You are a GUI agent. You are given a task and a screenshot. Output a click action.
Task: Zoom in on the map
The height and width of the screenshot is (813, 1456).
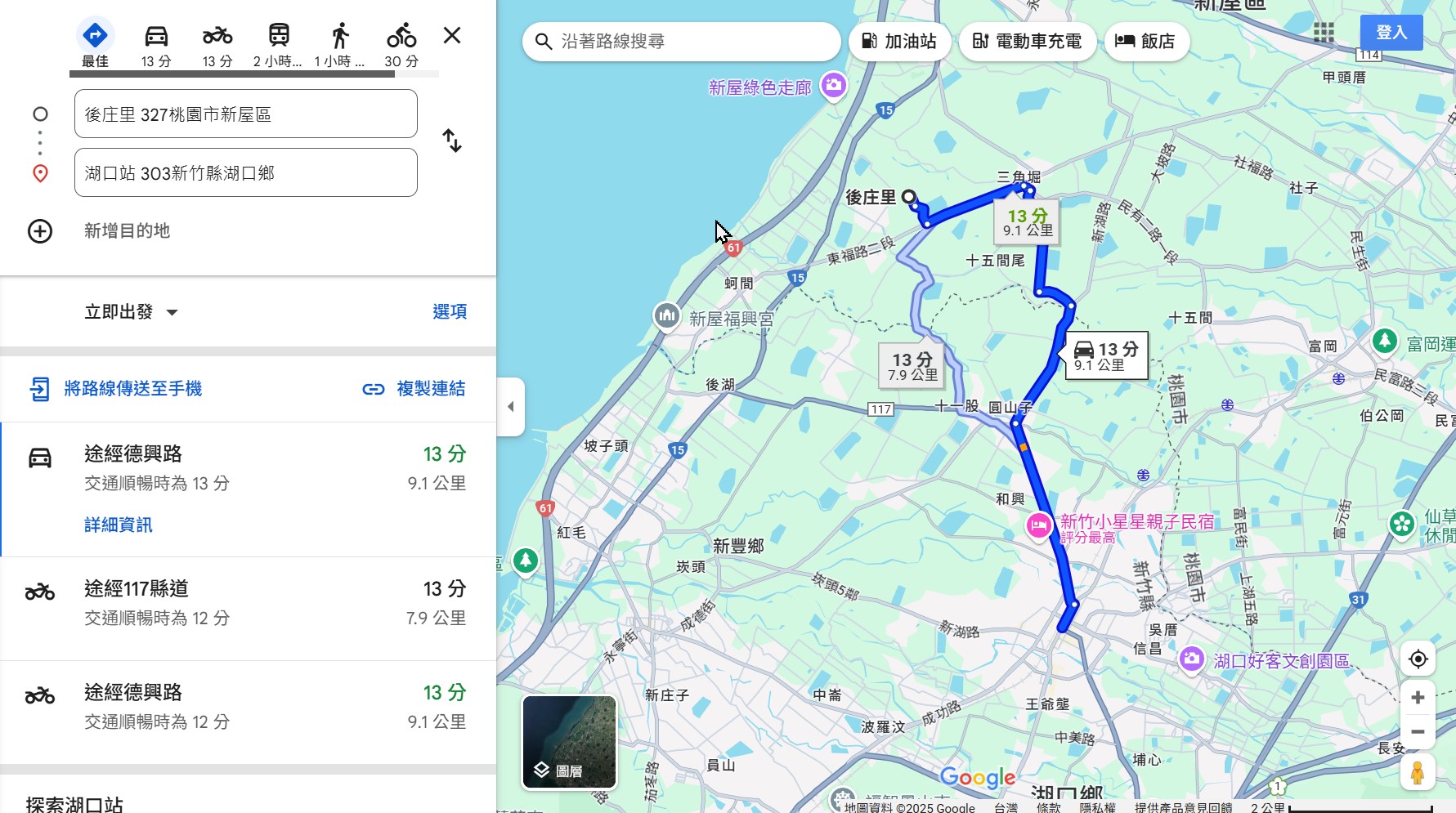click(1418, 698)
